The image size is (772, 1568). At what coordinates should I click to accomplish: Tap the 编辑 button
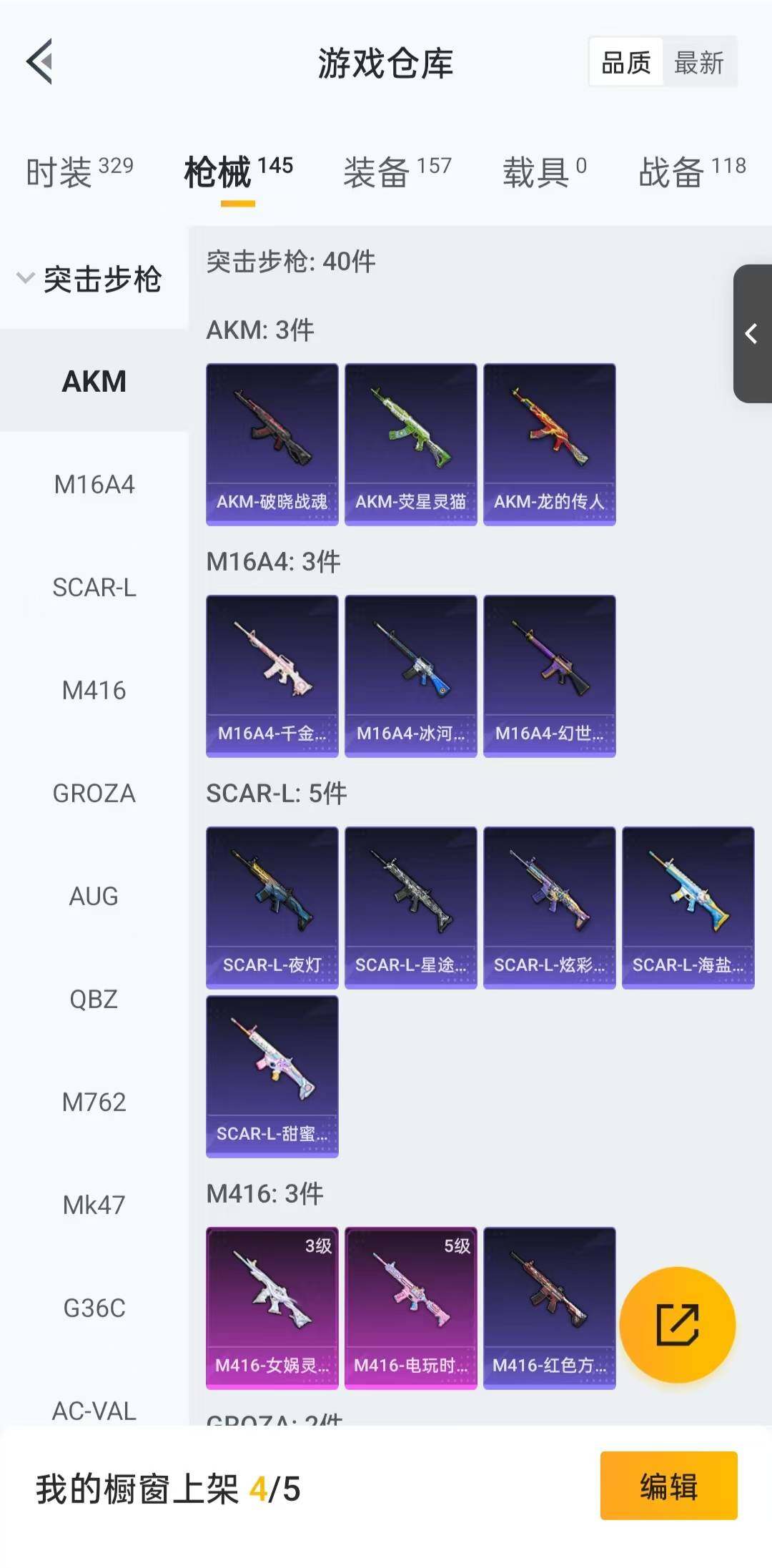pos(668,1485)
